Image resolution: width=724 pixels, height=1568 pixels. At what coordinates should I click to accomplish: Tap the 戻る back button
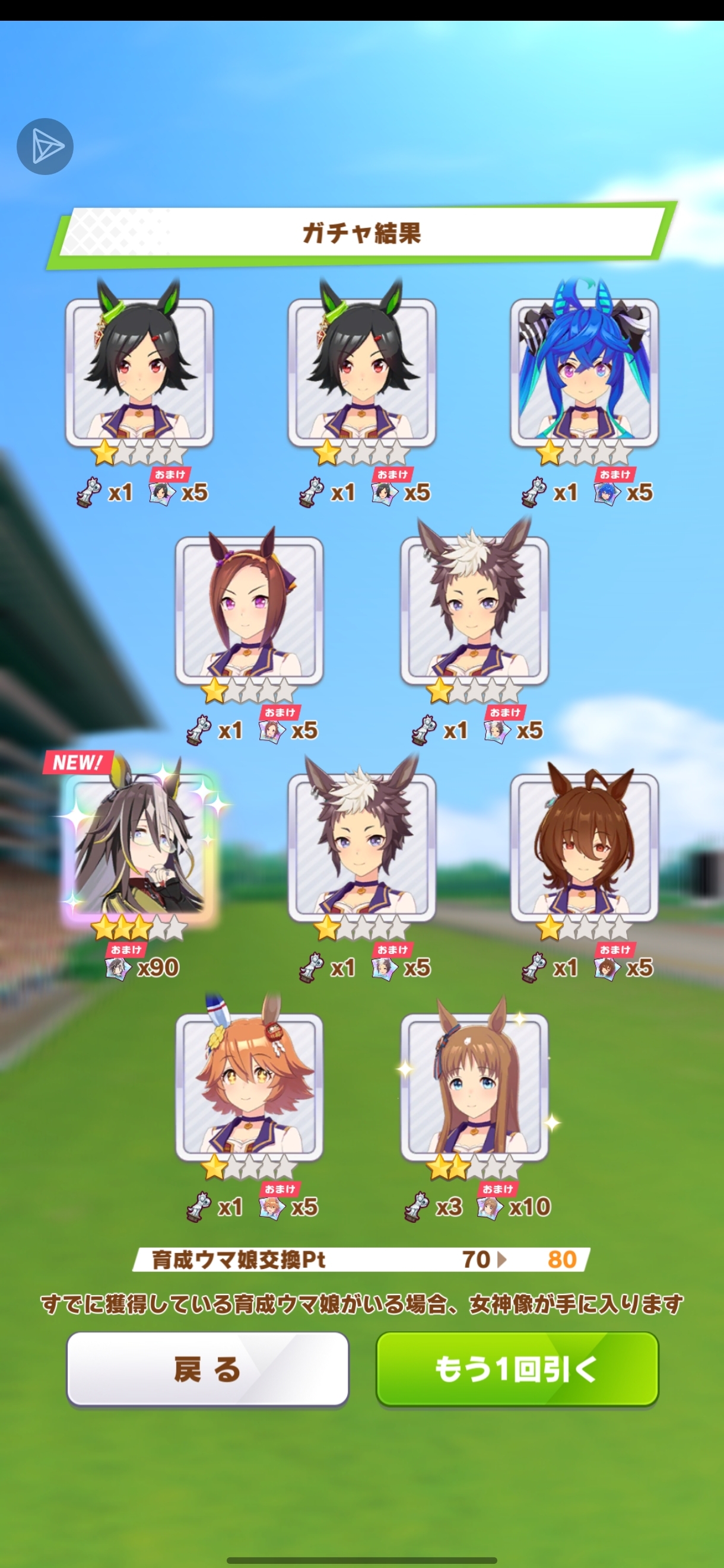(x=207, y=1370)
